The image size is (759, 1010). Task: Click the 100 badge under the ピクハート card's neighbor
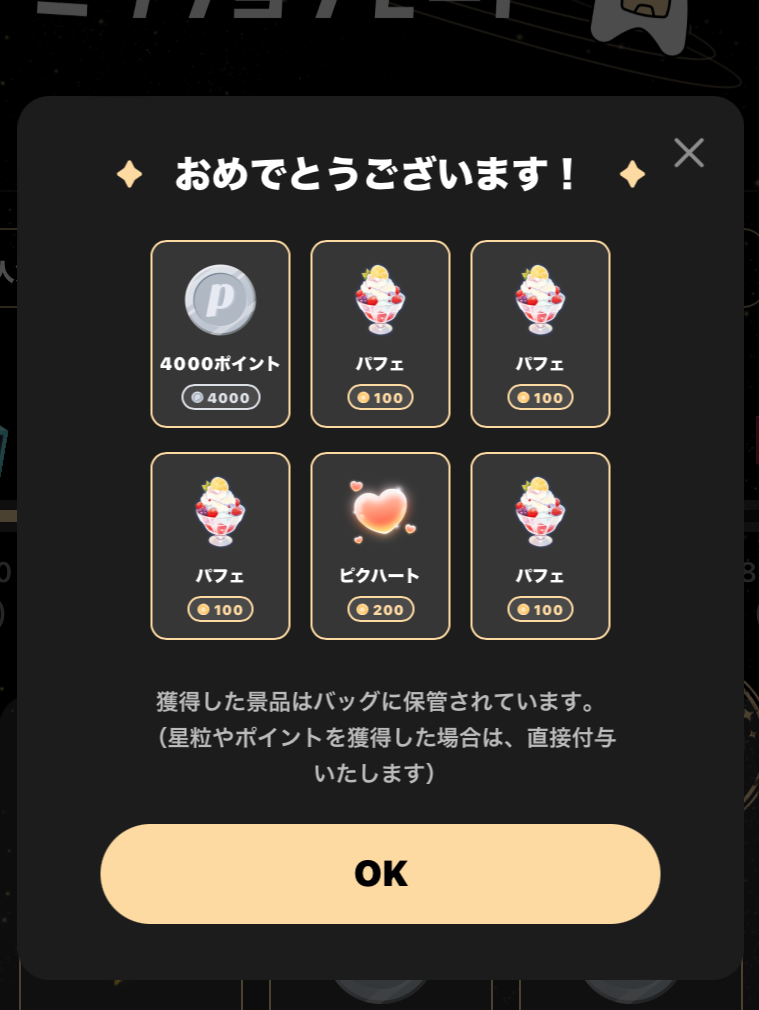pyautogui.click(x=220, y=609)
